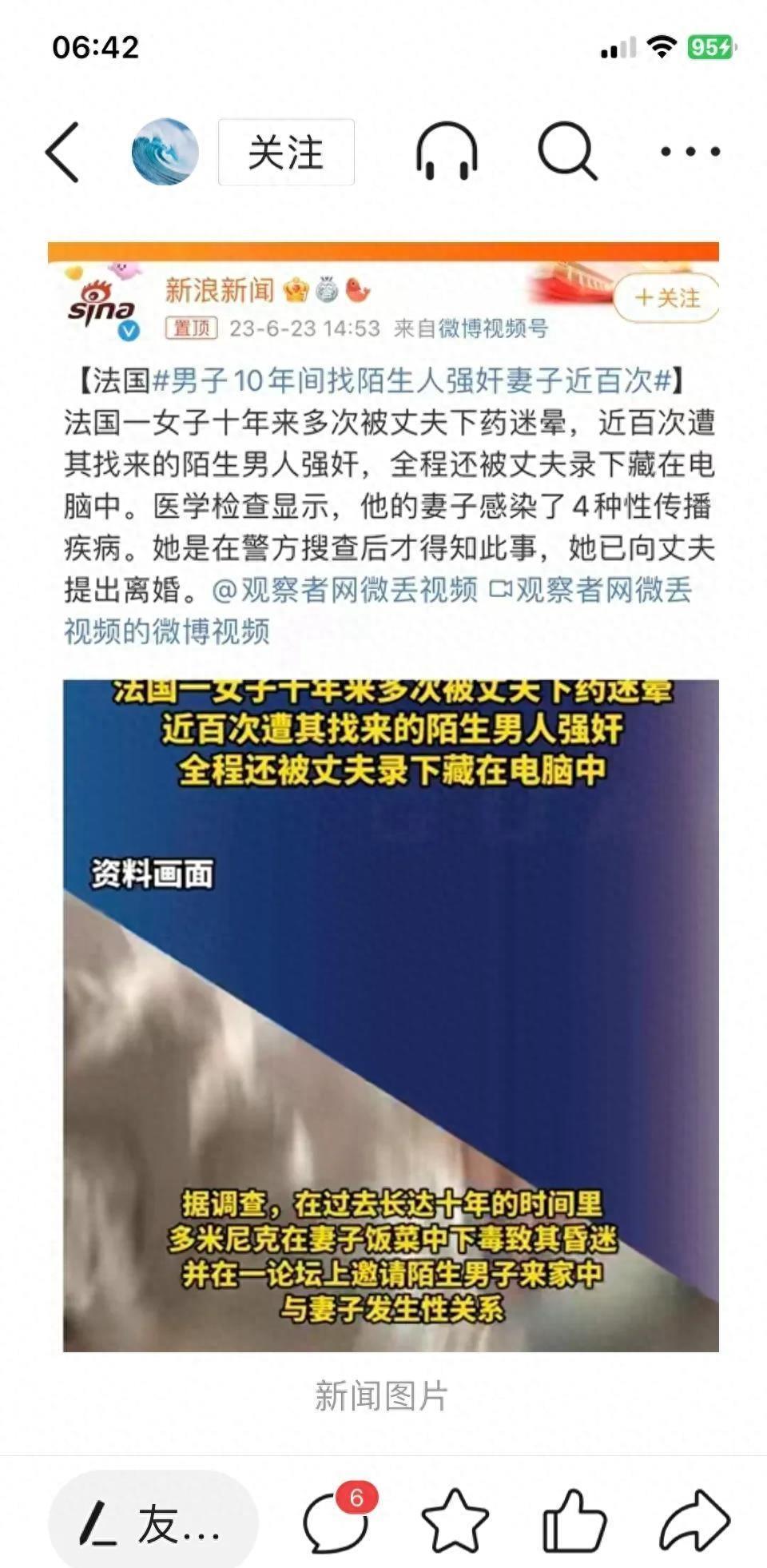767x1568 pixels.
Task: Like this article with thumbs-up
Action: point(574,1521)
